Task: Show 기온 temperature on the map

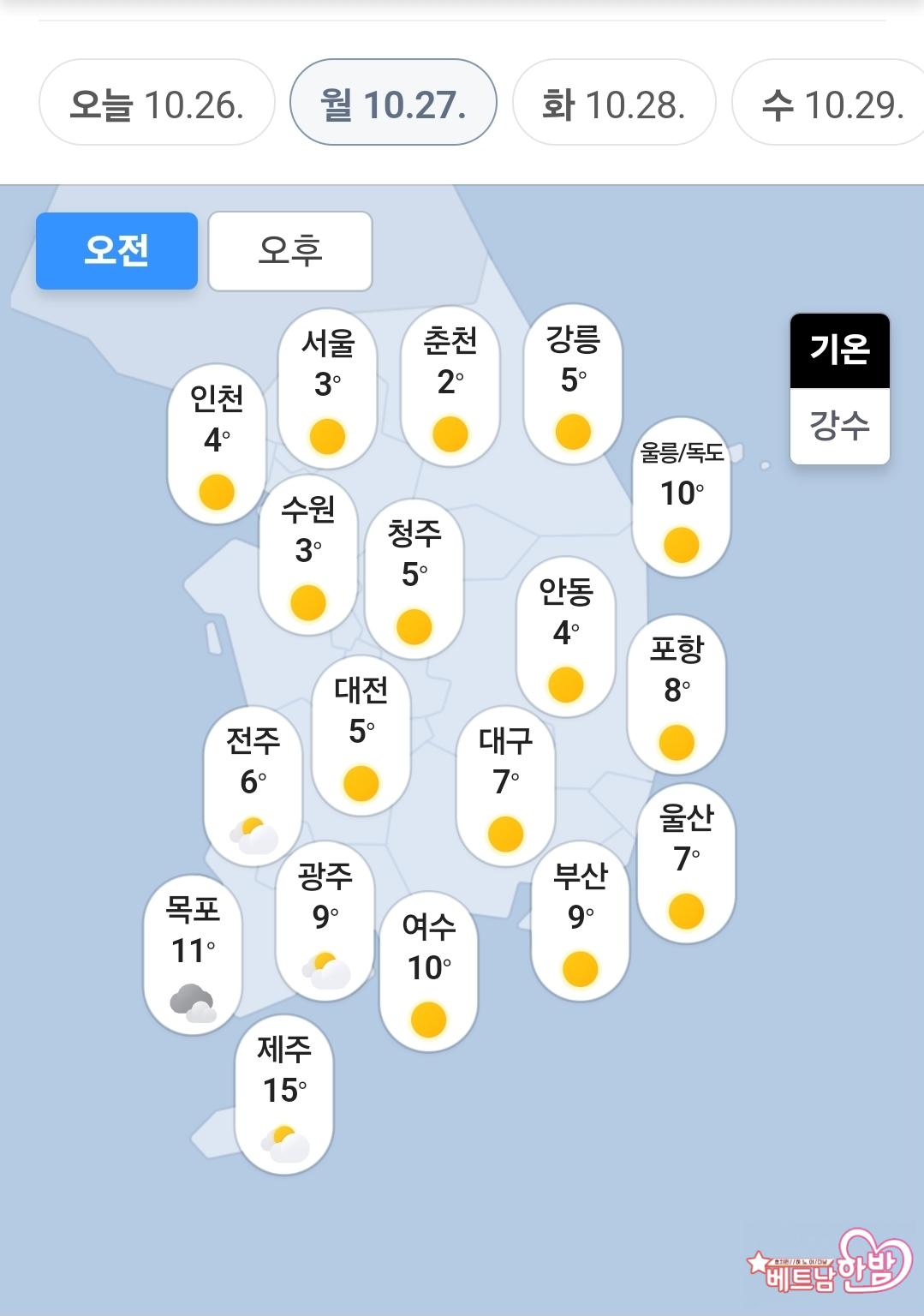Action: [x=839, y=350]
